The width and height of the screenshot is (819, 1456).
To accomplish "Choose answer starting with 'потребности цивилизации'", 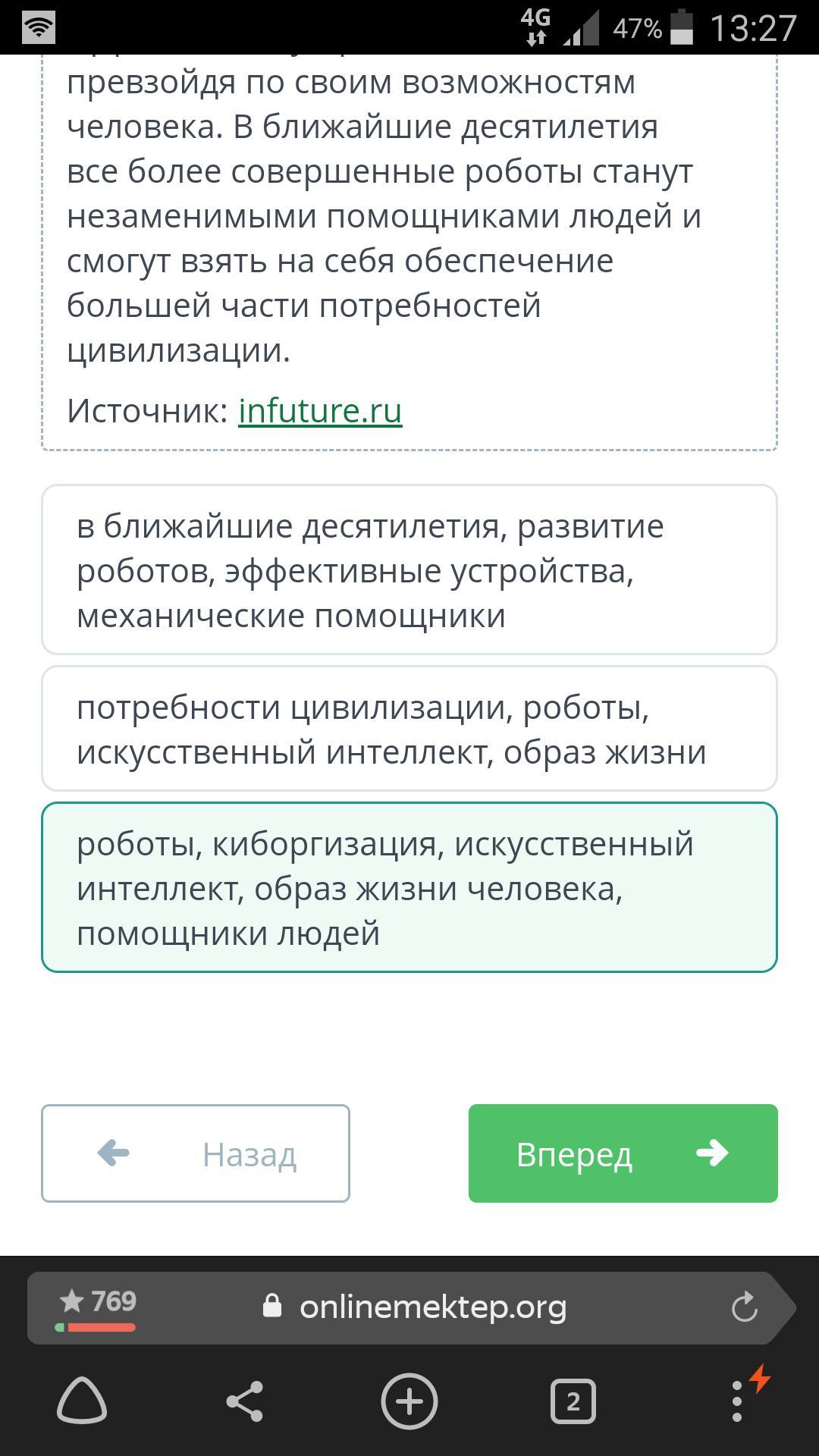I will 409,729.
